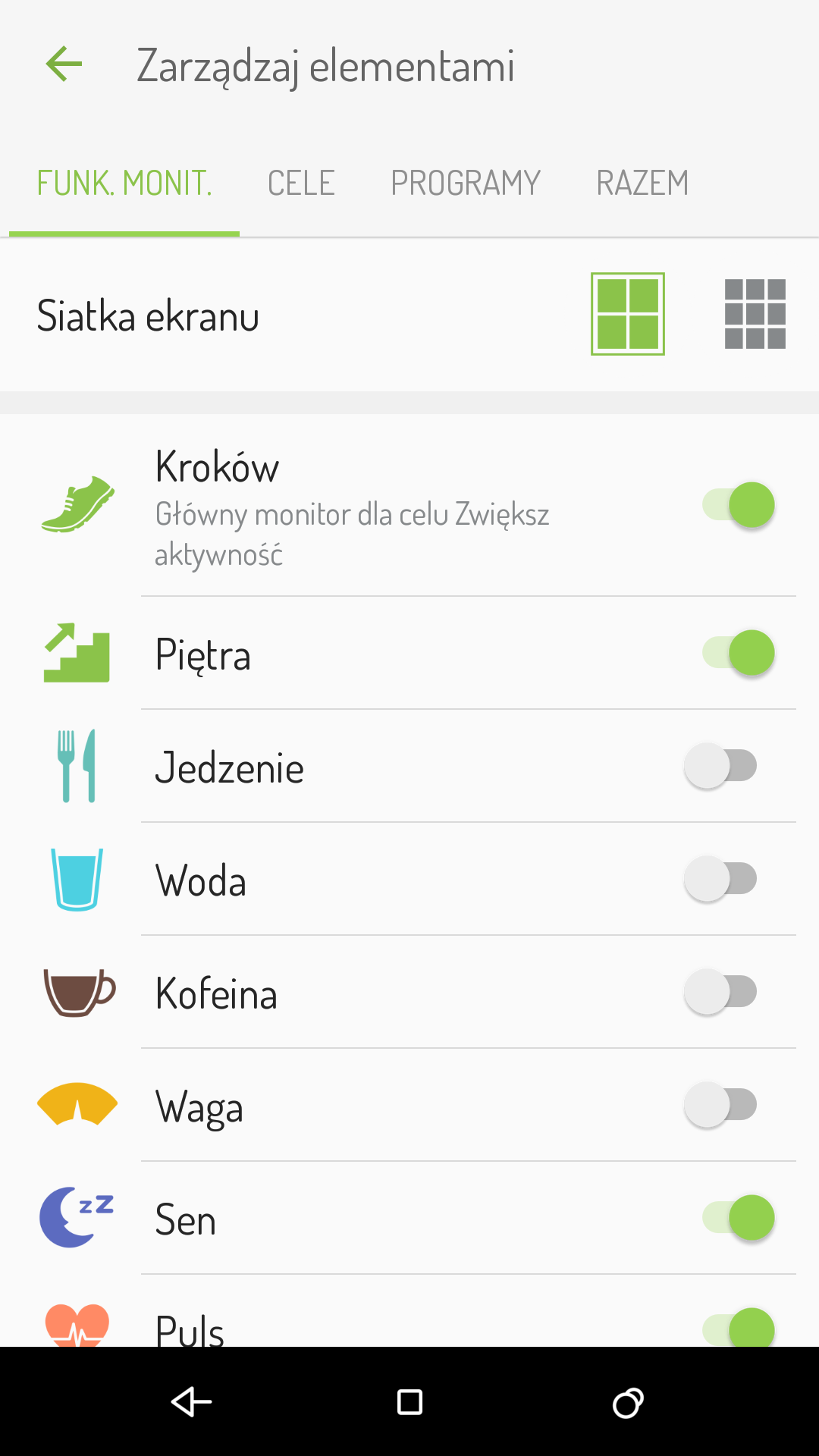Viewport: 819px width, 1456px height.
Task: Turn off the Puls toggle
Action: 739,1327
